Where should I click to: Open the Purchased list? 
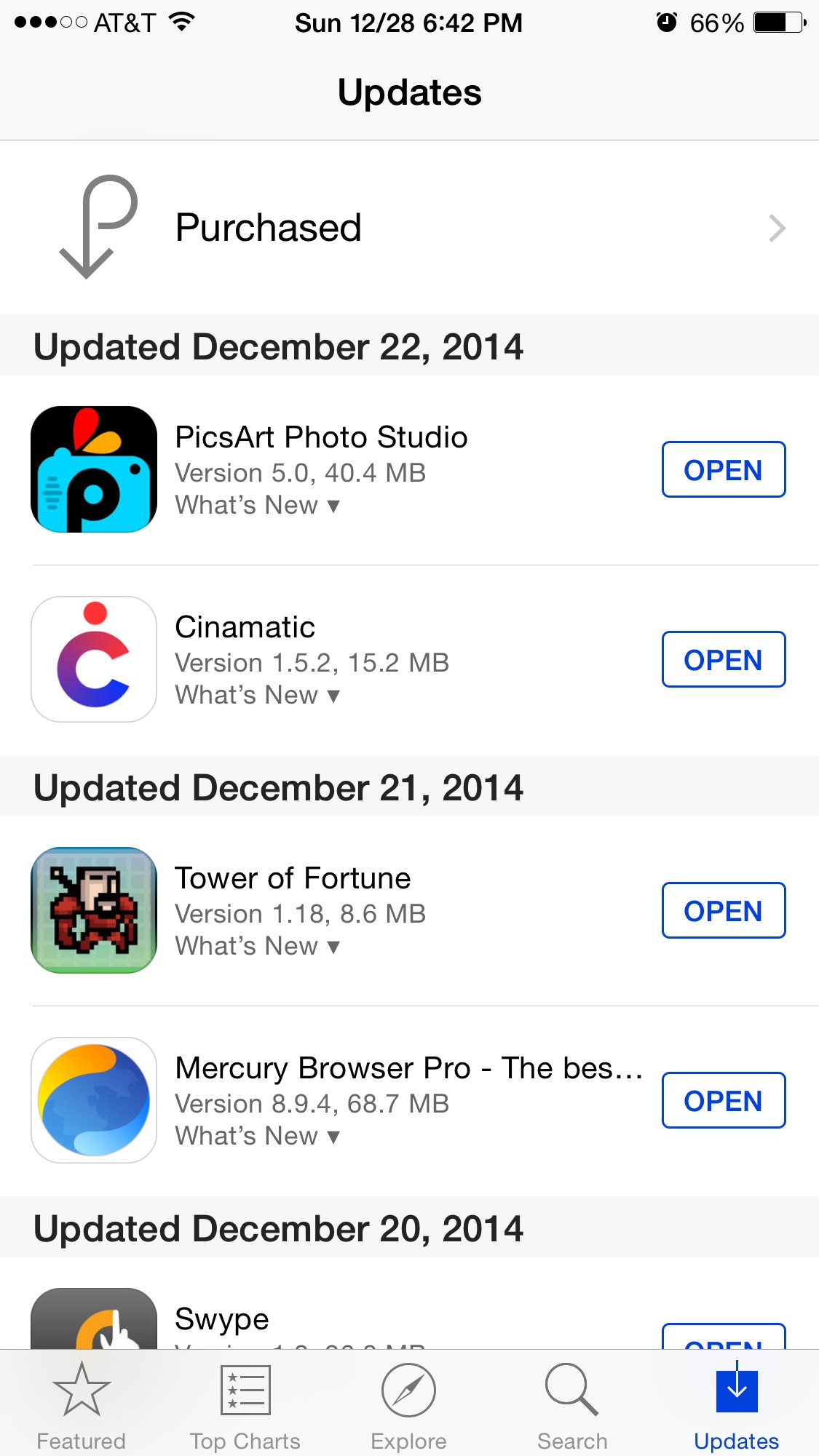click(409, 228)
